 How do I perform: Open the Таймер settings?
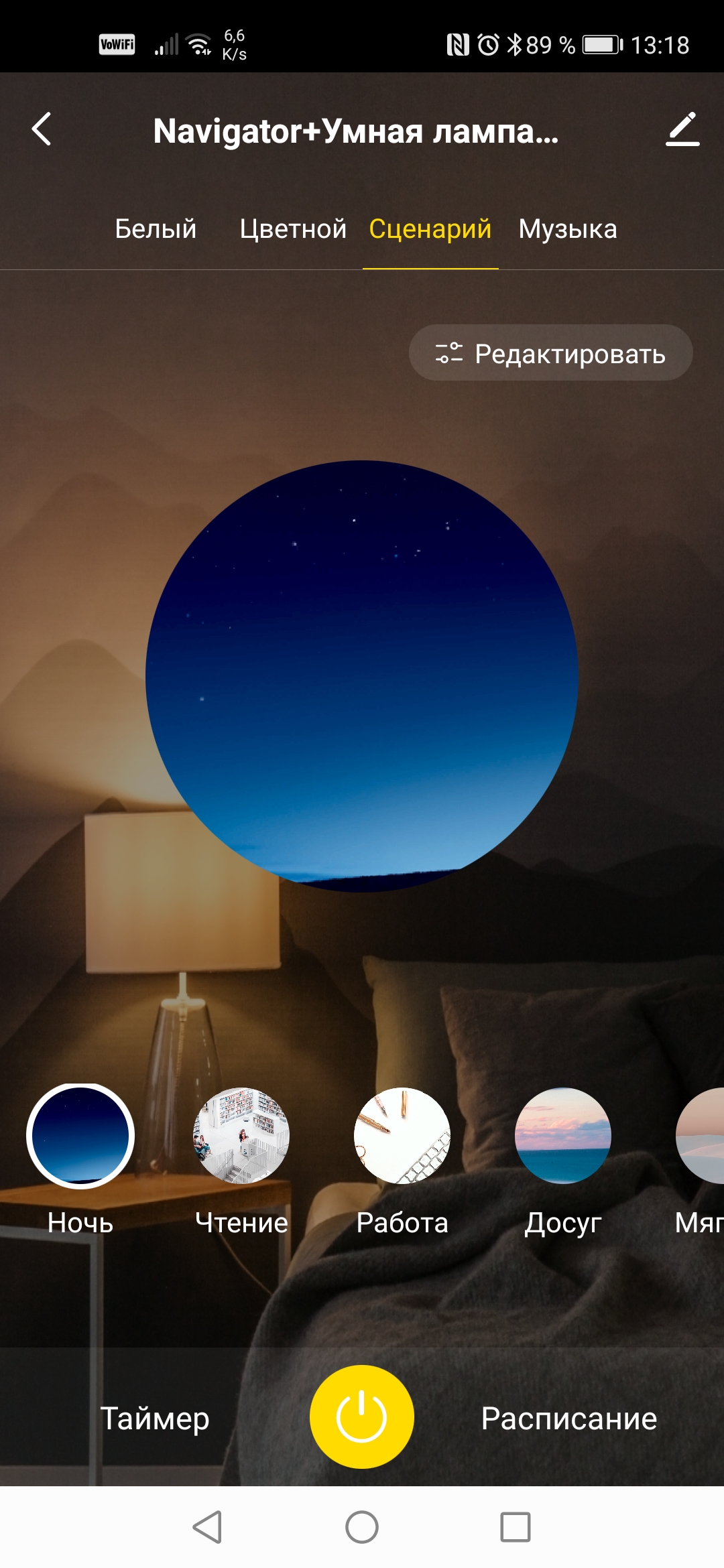coord(155,1418)
